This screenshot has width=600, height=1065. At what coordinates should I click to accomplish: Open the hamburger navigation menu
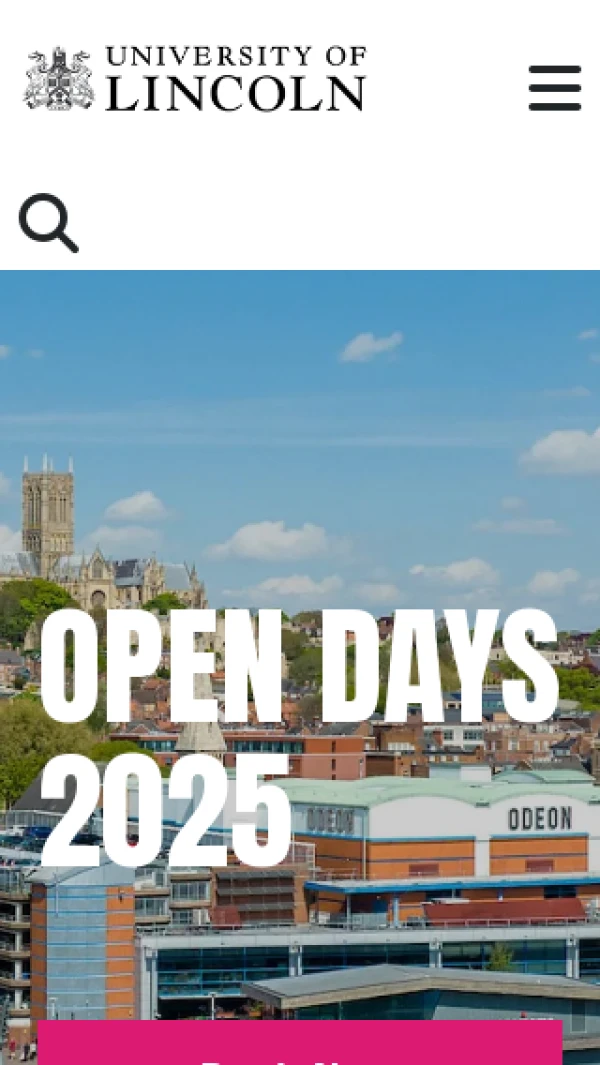554,88
